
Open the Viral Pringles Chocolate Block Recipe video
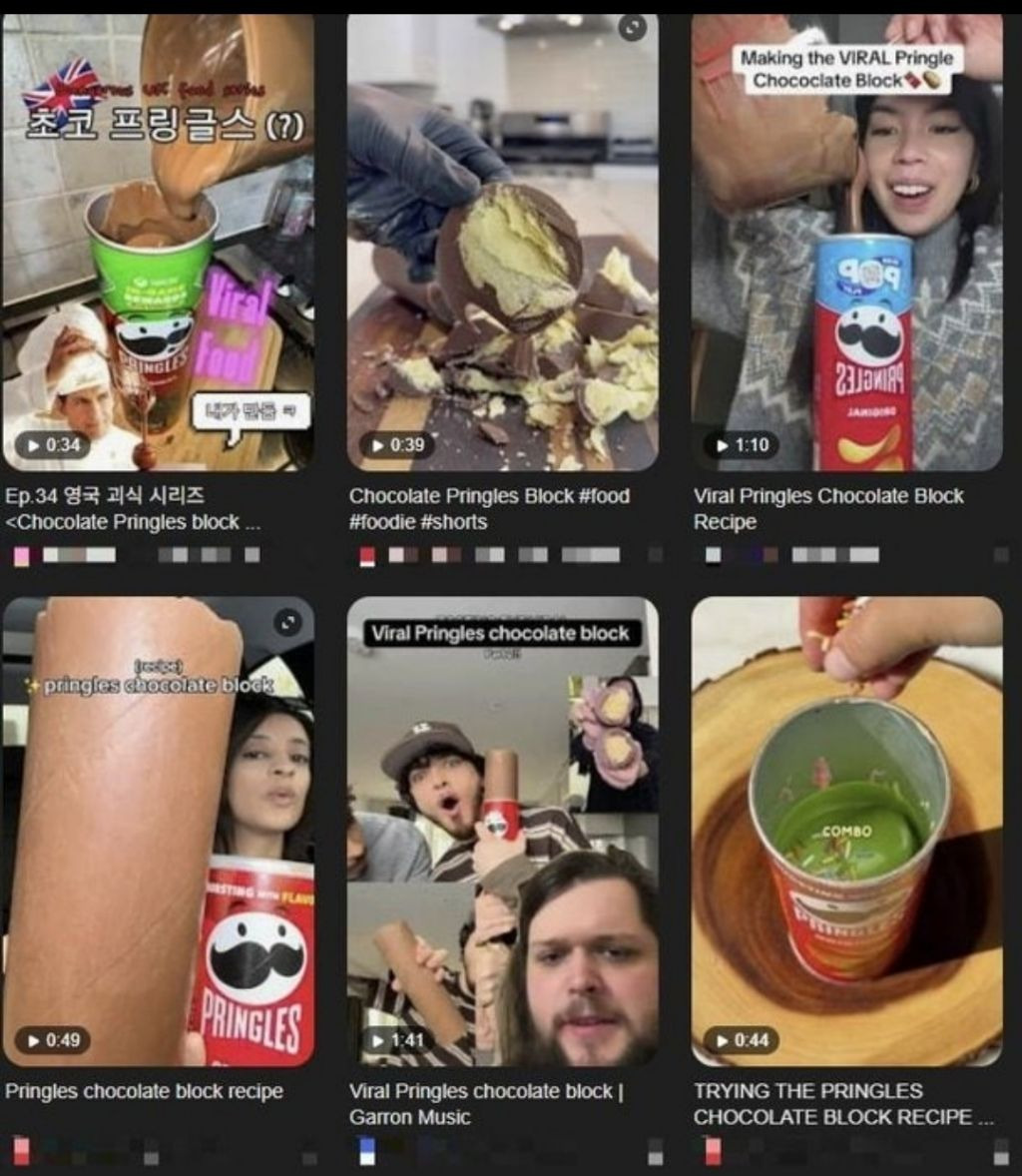pyautogui.click(x=846, y=243)
